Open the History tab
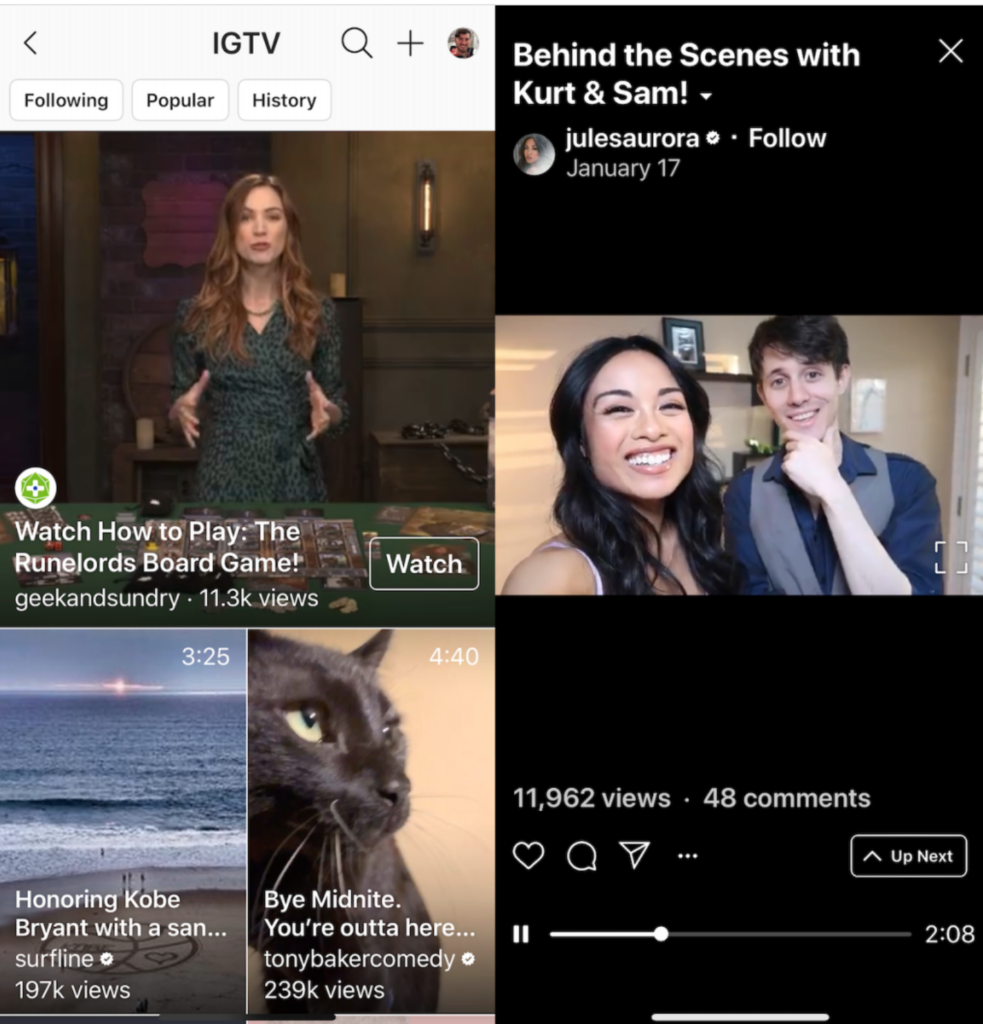Viewport: 983px width, 1024px height. (x=284, y=100)
